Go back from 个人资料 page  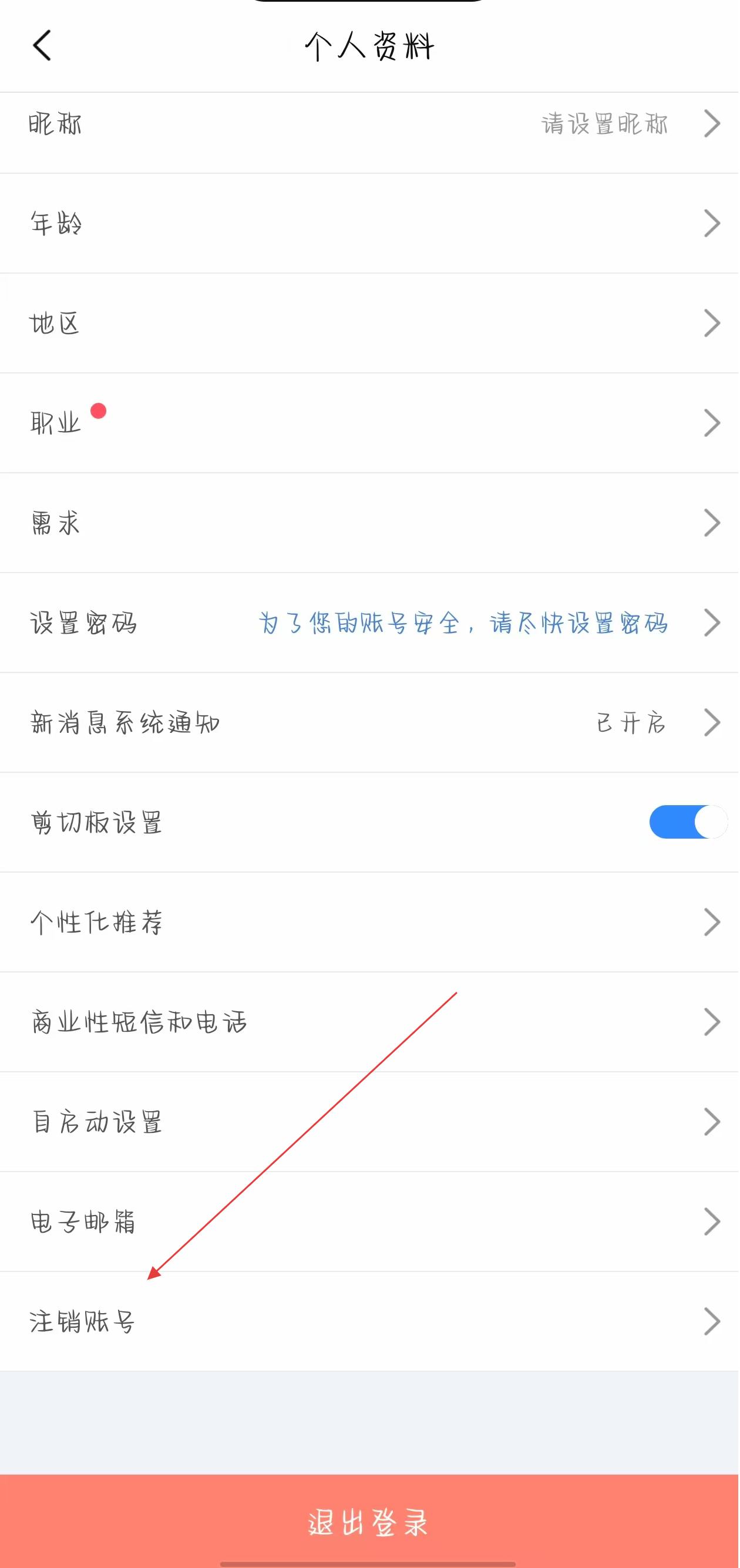tap(42, 46)
